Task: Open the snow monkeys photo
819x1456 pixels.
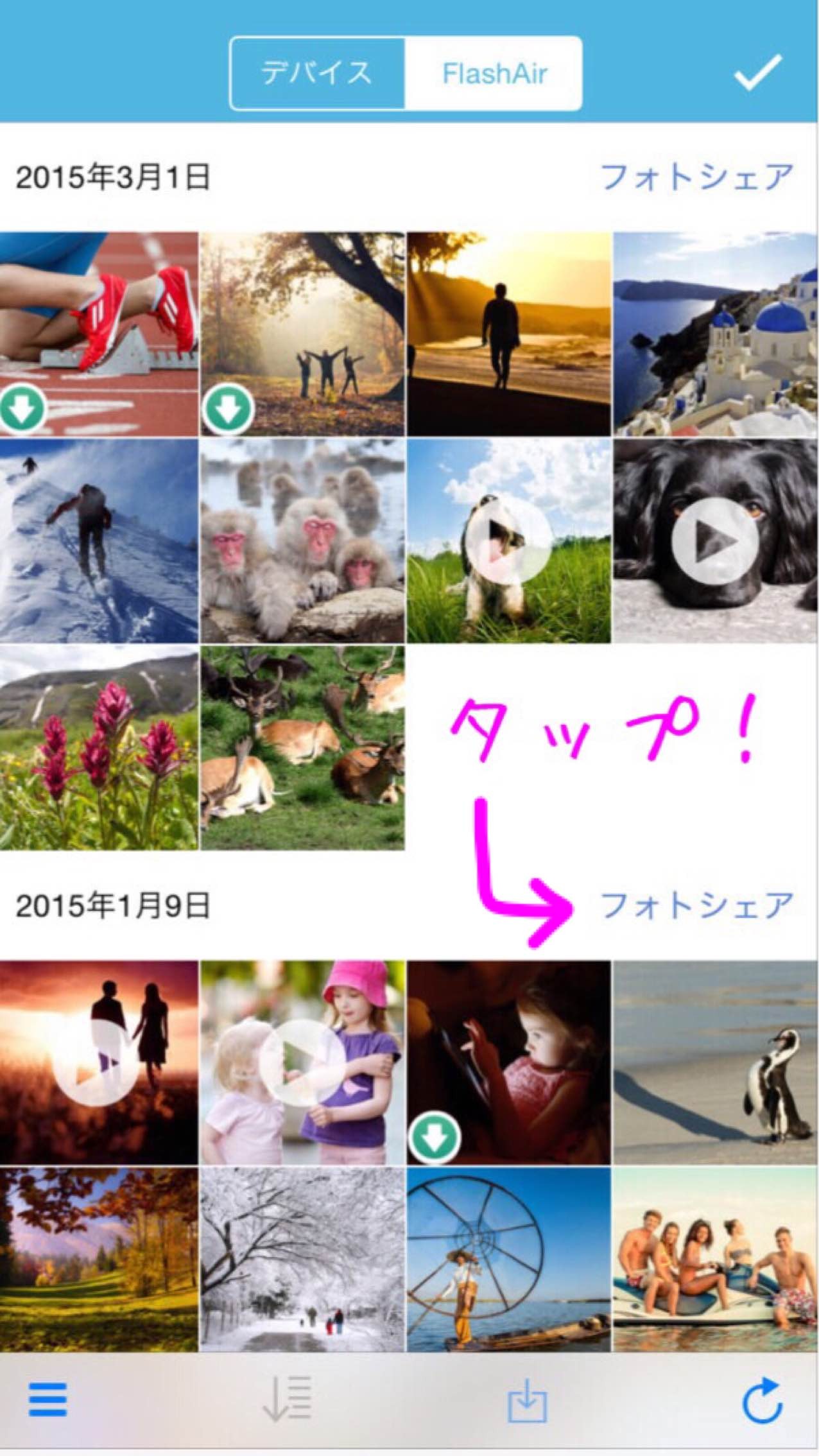Action: coord(302,541)
